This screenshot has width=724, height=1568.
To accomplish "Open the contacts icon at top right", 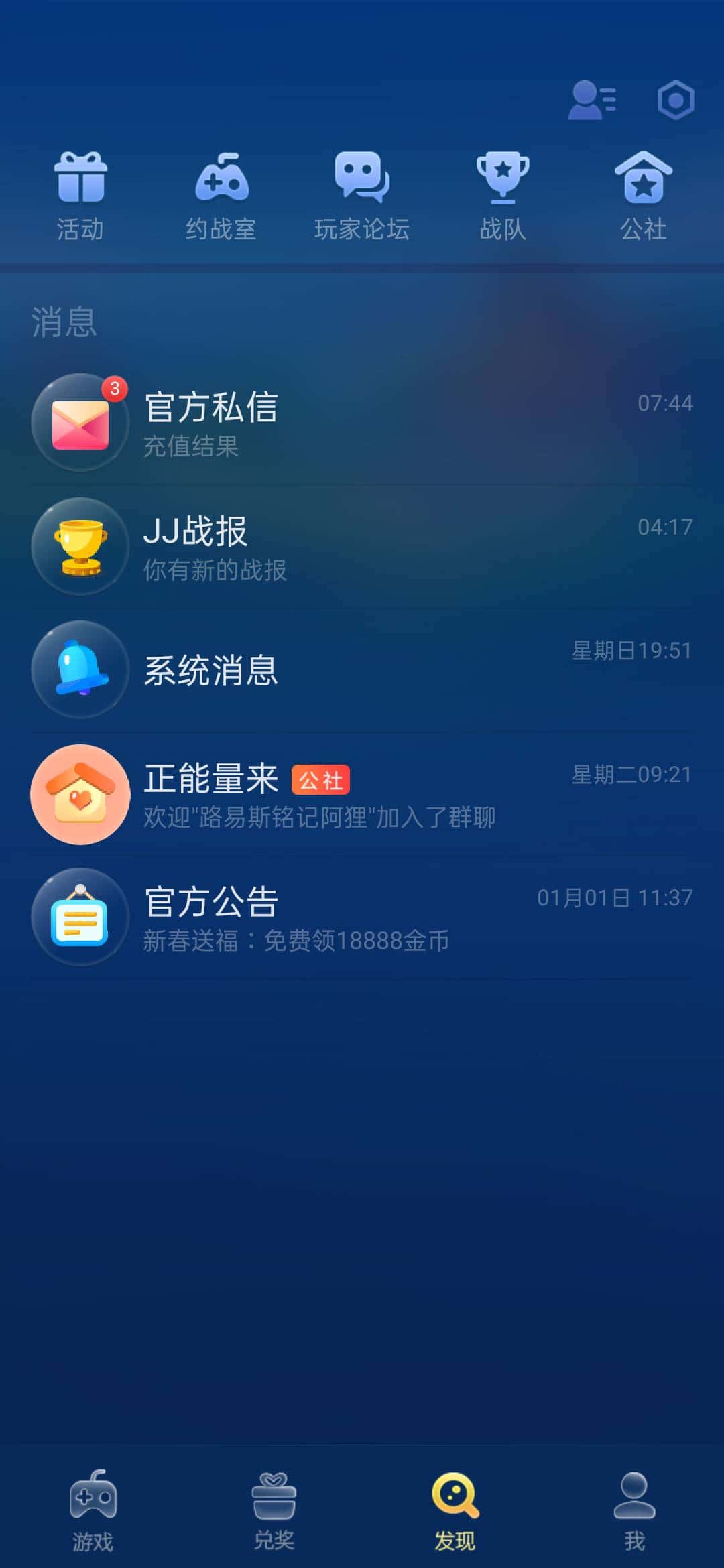I will (x=594, y=101).
